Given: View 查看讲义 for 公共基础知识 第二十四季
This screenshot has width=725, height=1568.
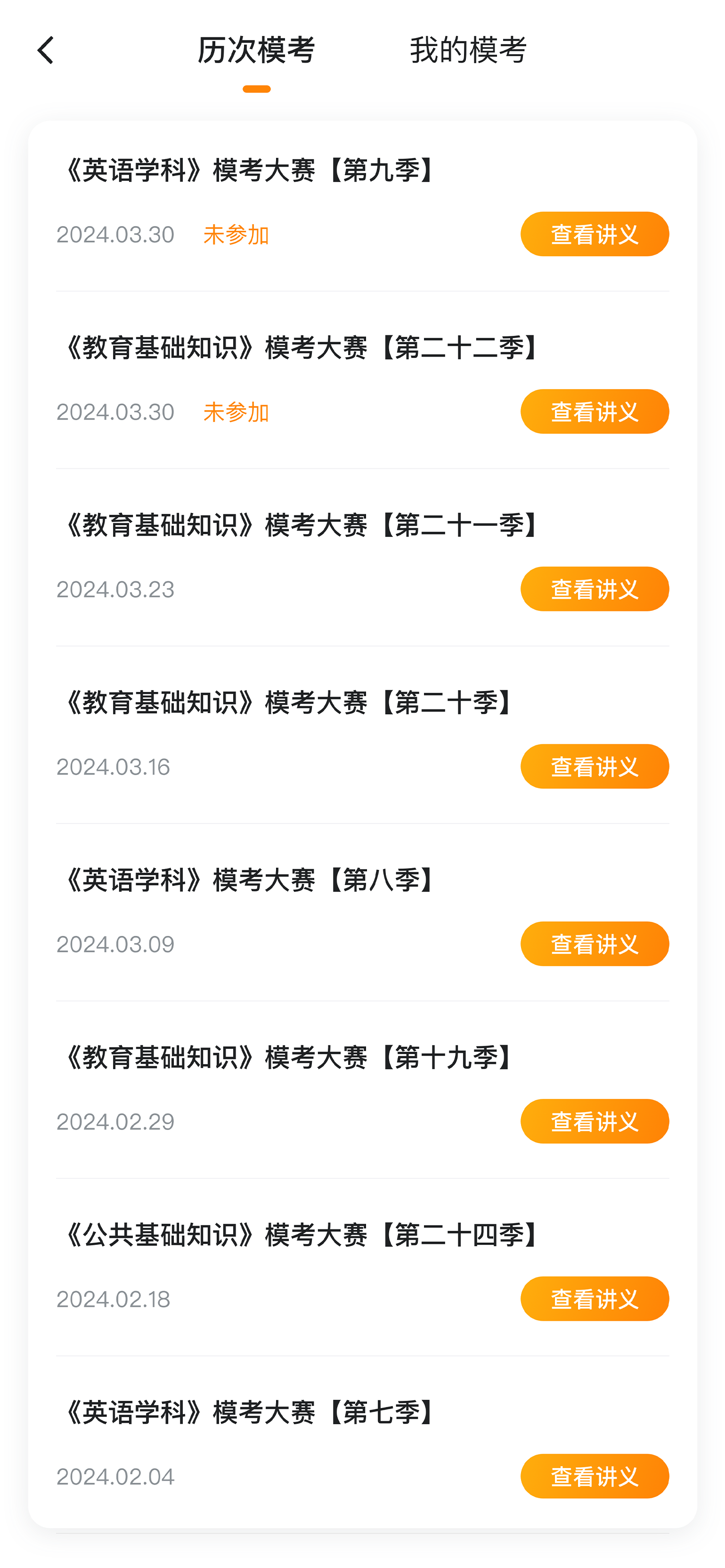Looking at the screenshot, I should point(594,1299).
